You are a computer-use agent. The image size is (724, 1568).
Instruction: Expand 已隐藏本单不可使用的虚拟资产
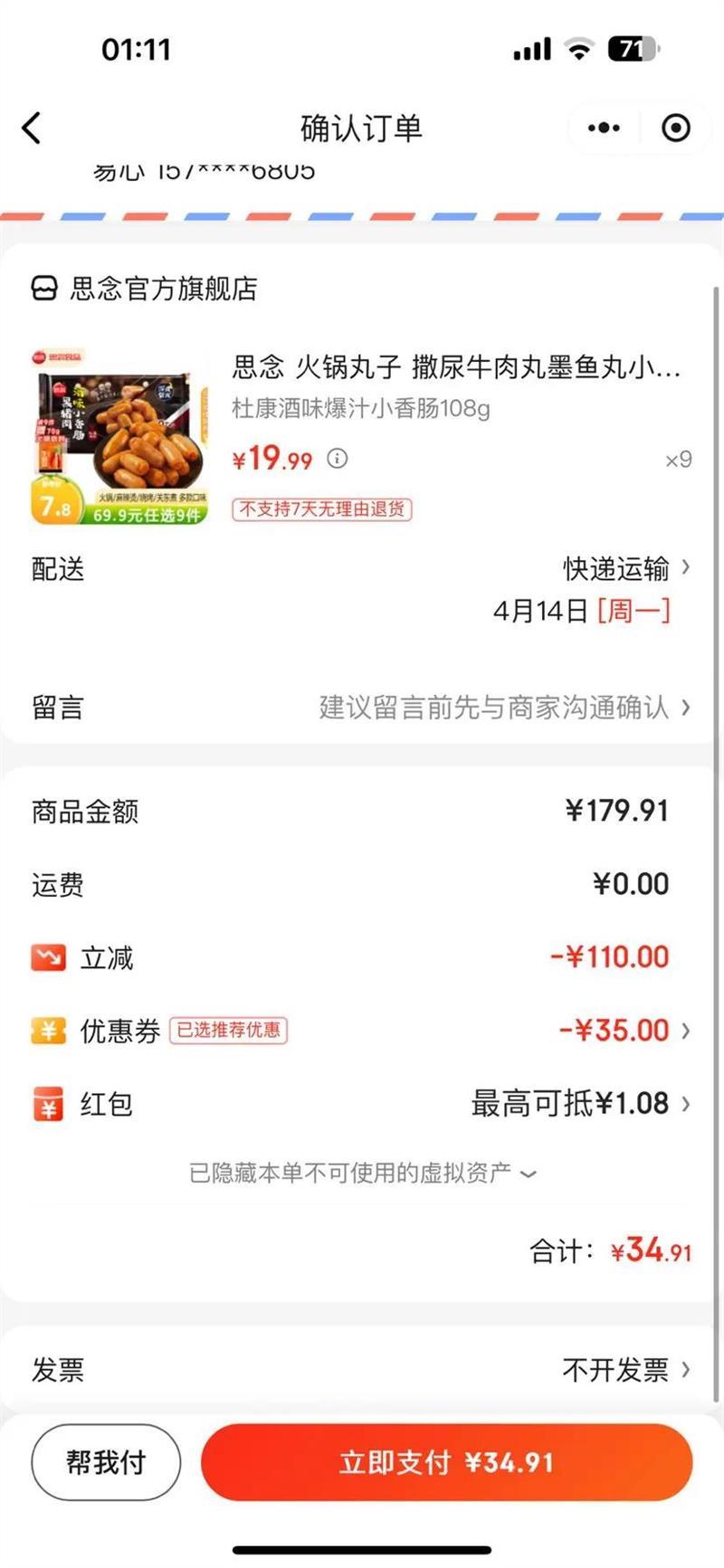[x=360, y=1173]
